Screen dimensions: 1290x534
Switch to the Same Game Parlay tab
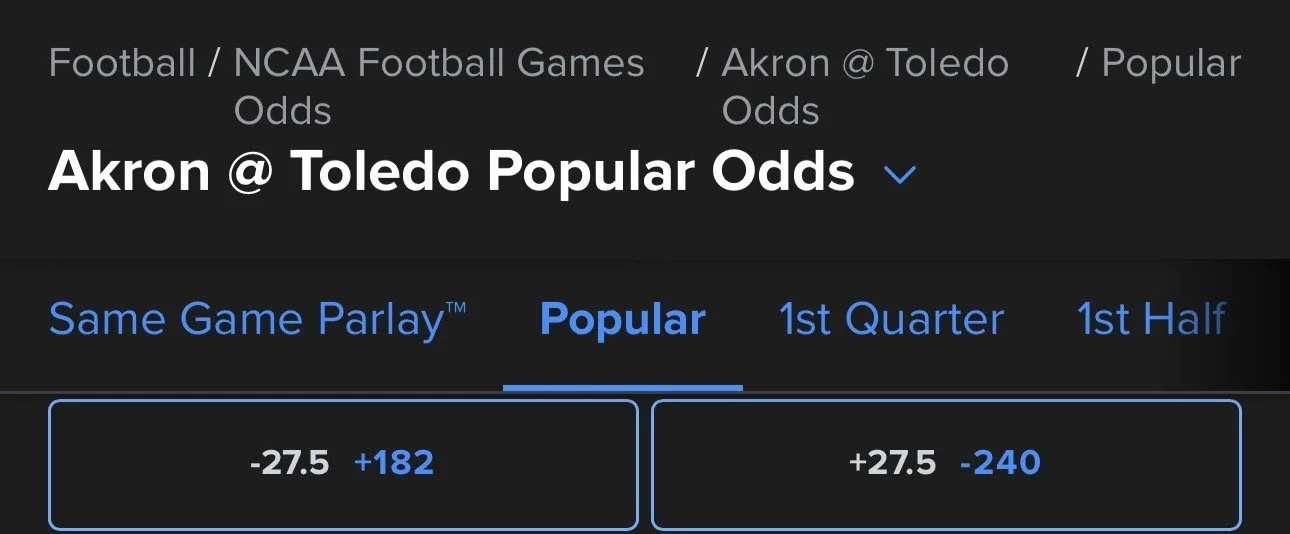pos(258,320)
